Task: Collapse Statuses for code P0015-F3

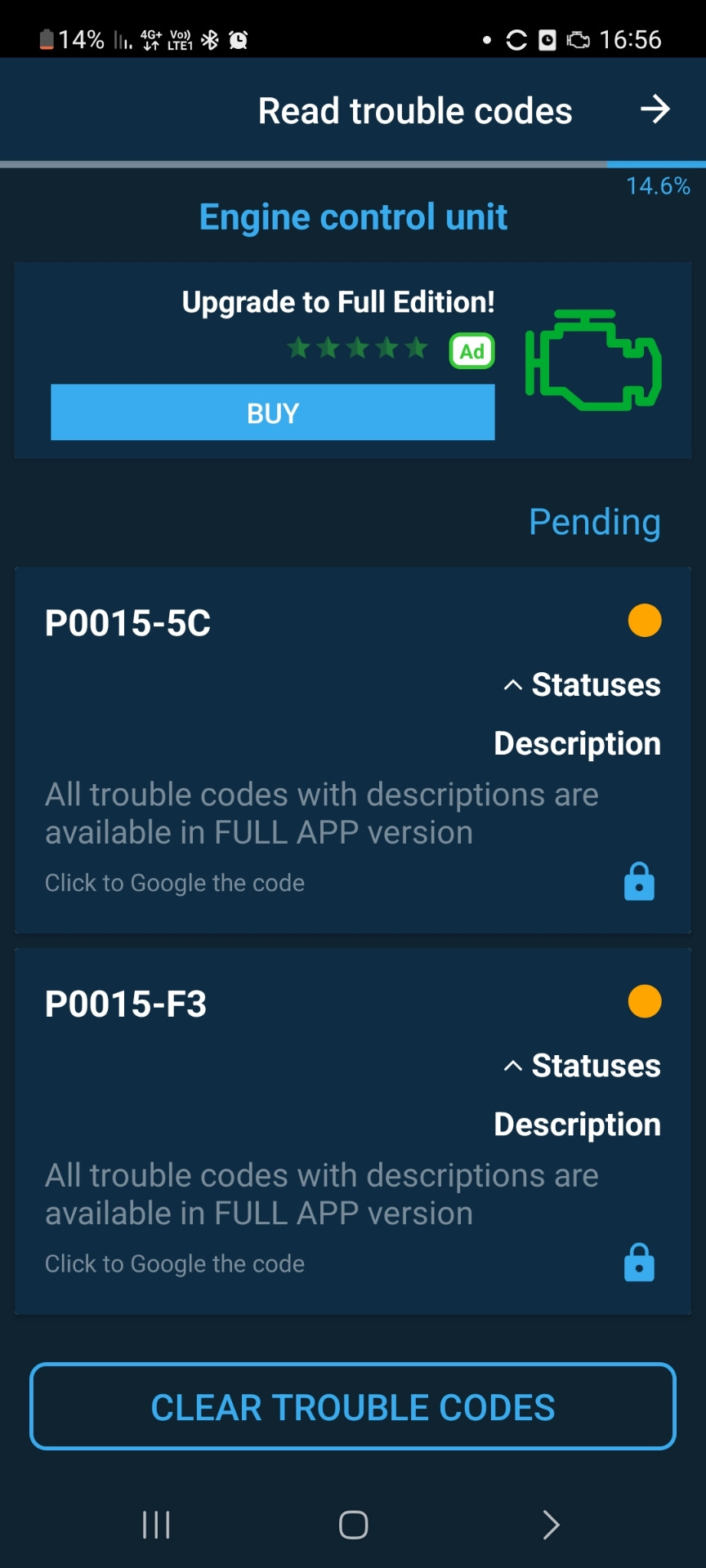Action: [x=583, y=1065]
